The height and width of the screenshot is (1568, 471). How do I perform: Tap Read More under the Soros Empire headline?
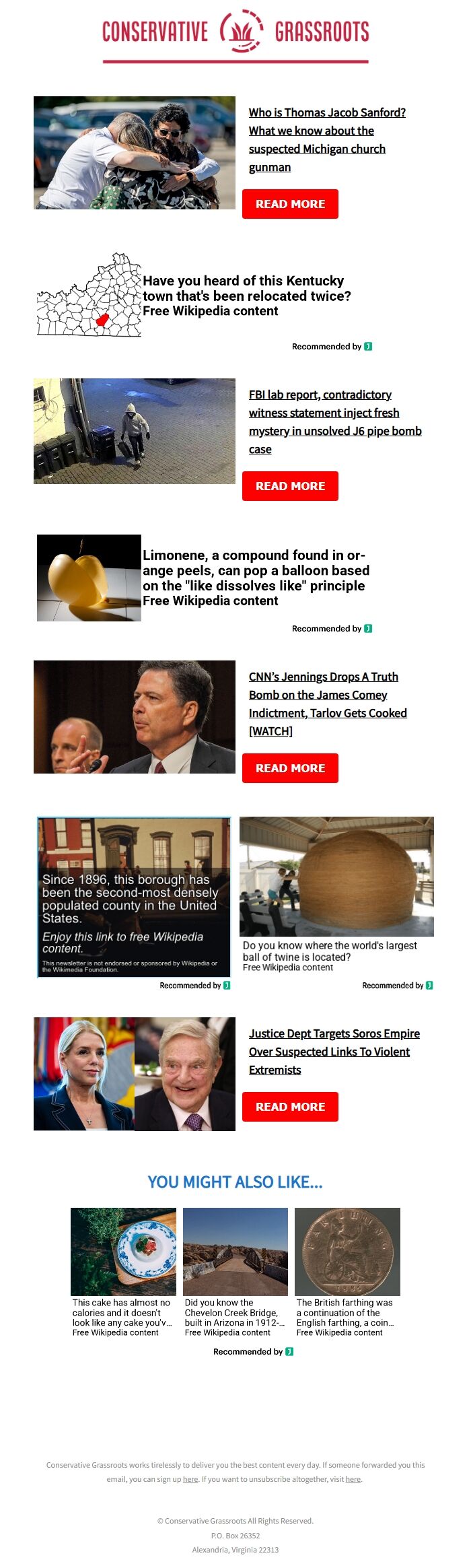point(290,1107)
